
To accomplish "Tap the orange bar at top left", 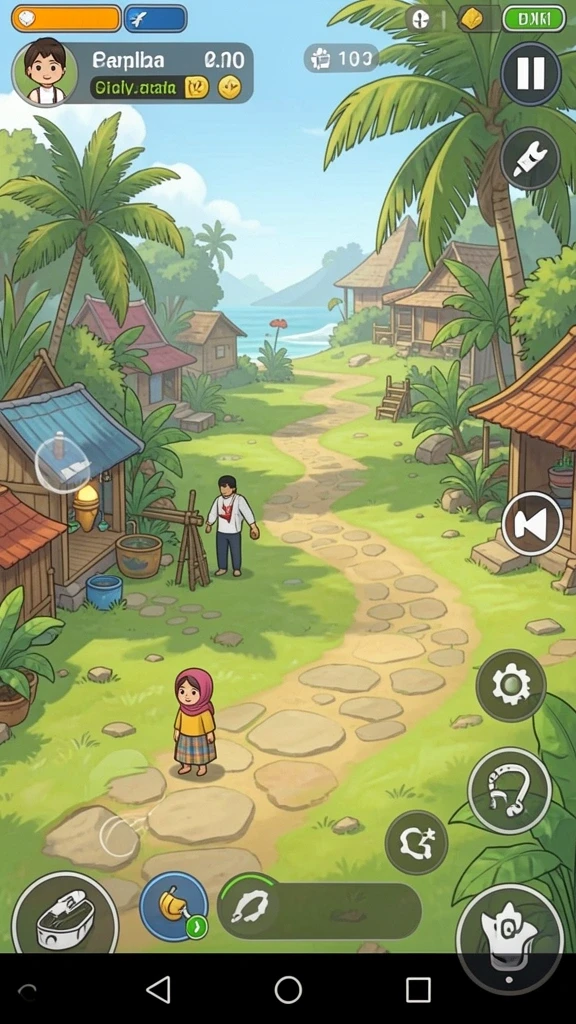I will (66, 18).
